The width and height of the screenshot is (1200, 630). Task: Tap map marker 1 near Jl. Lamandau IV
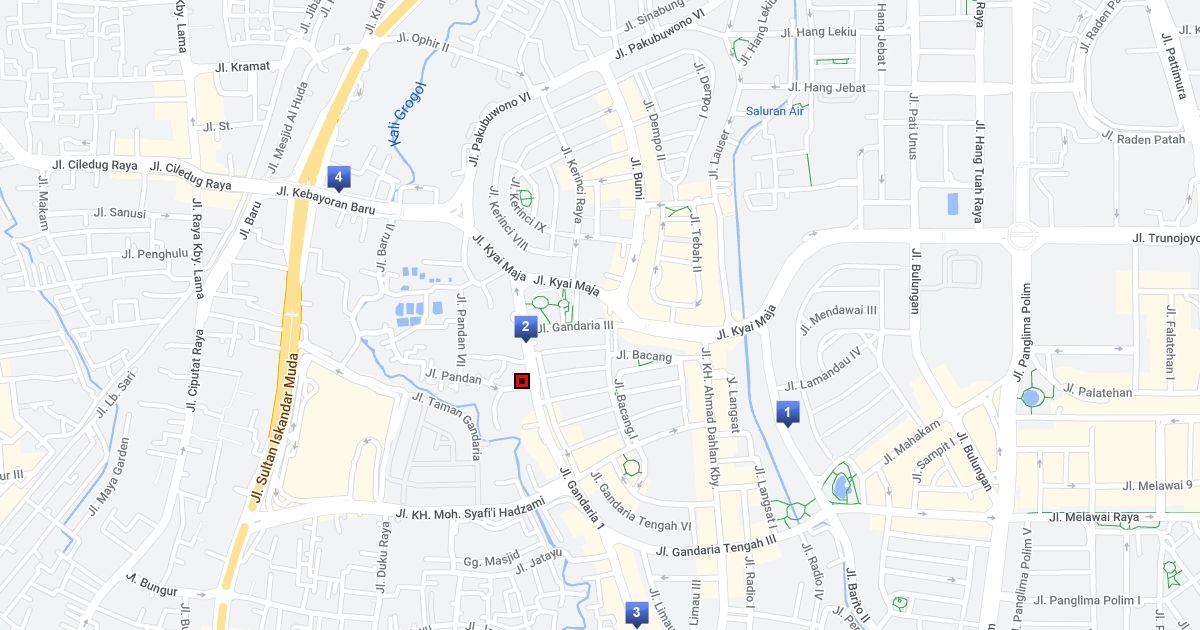[788, 412]
